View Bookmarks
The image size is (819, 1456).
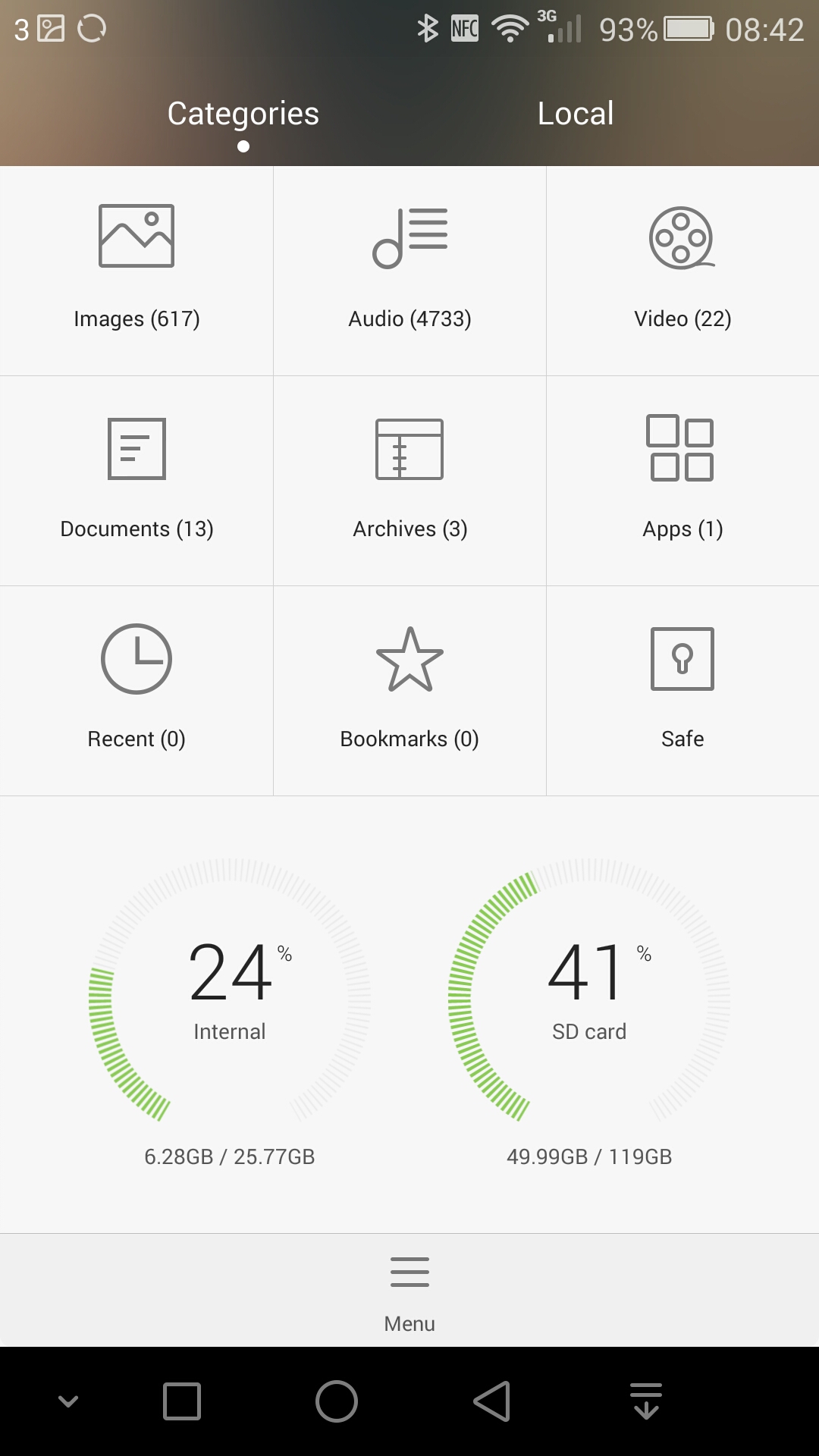[x=409, y=690]
